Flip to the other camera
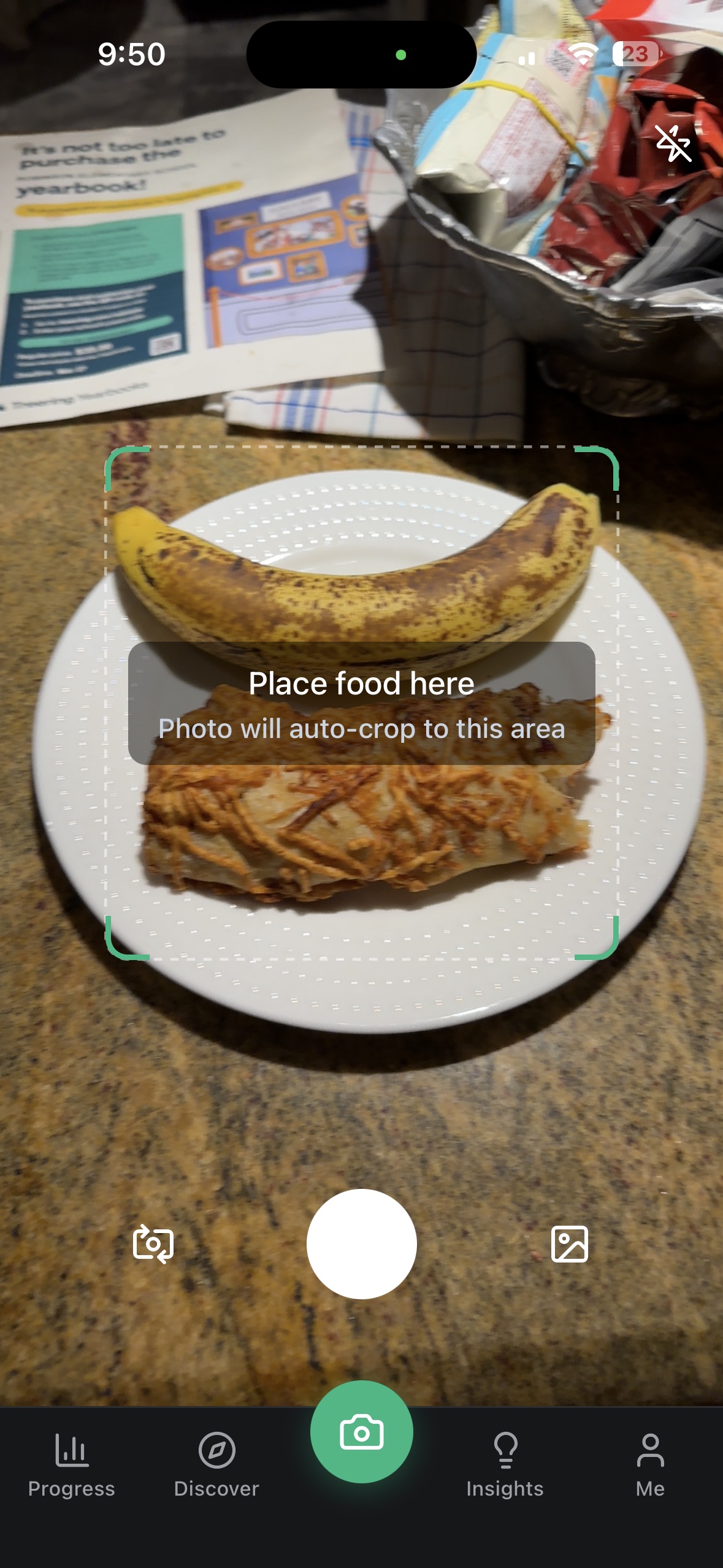Viewport: 723px width, 1568px height. click(x=153, y=1243)
